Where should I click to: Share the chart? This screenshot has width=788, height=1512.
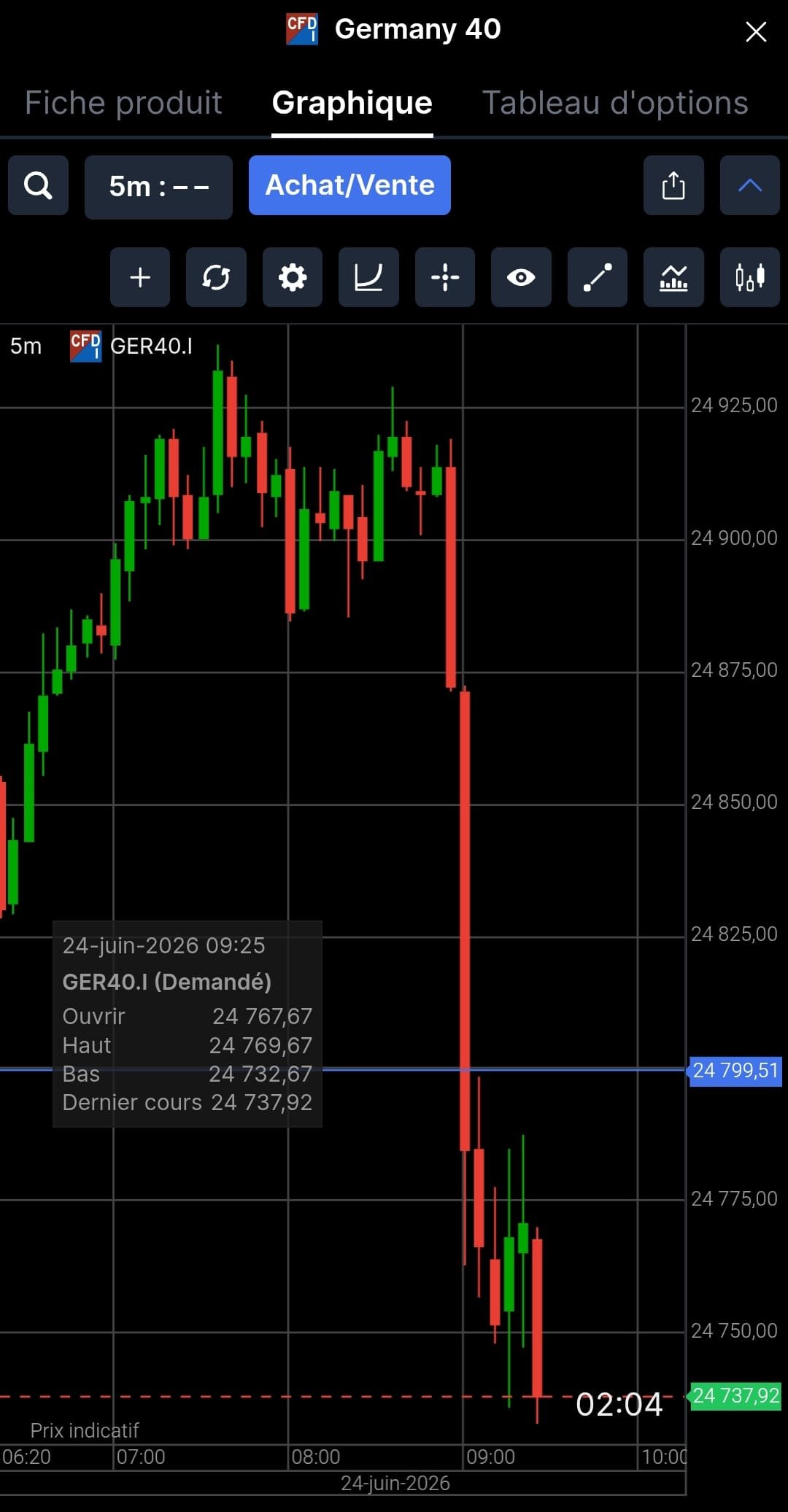(x=673, y=185)
